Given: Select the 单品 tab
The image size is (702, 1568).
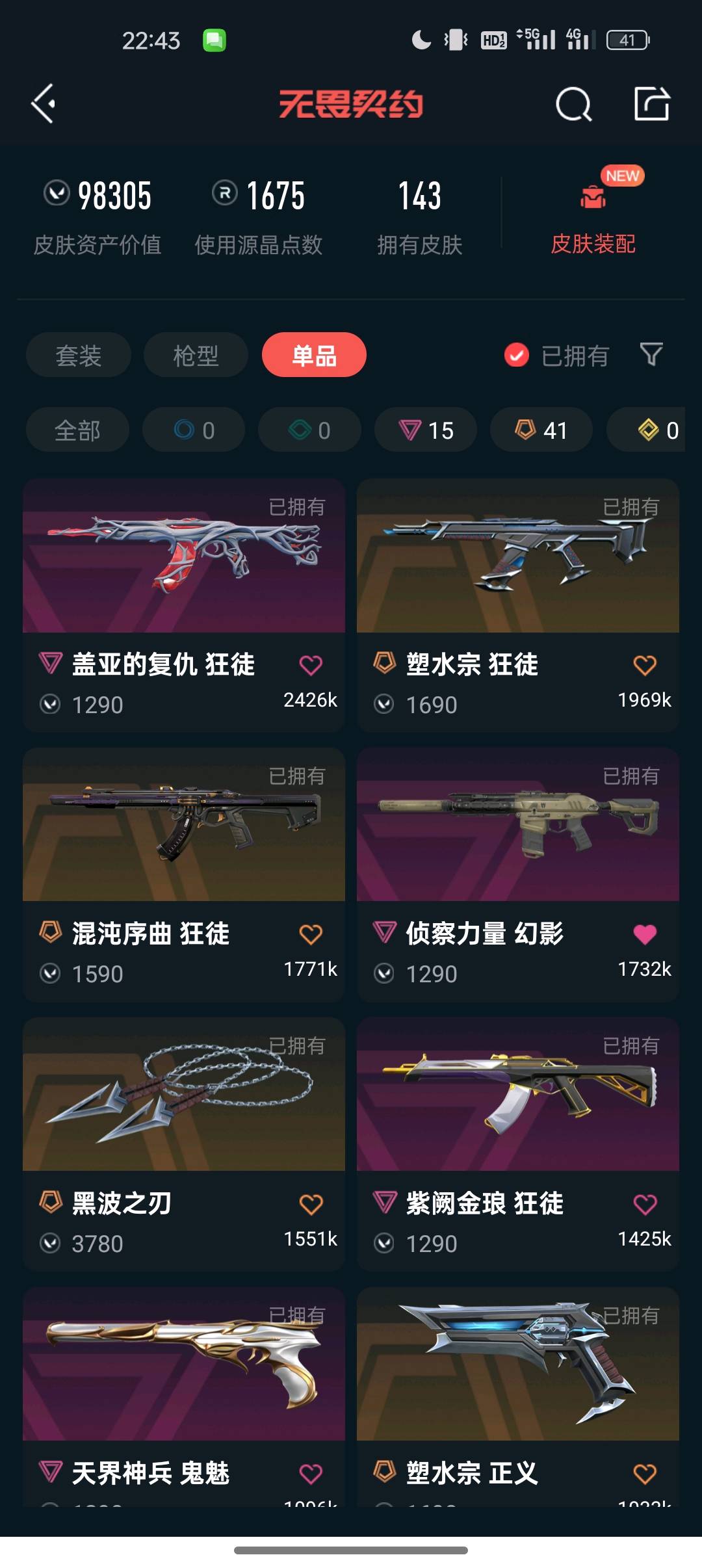Looking at the screenshot, I should coord(314,355).
